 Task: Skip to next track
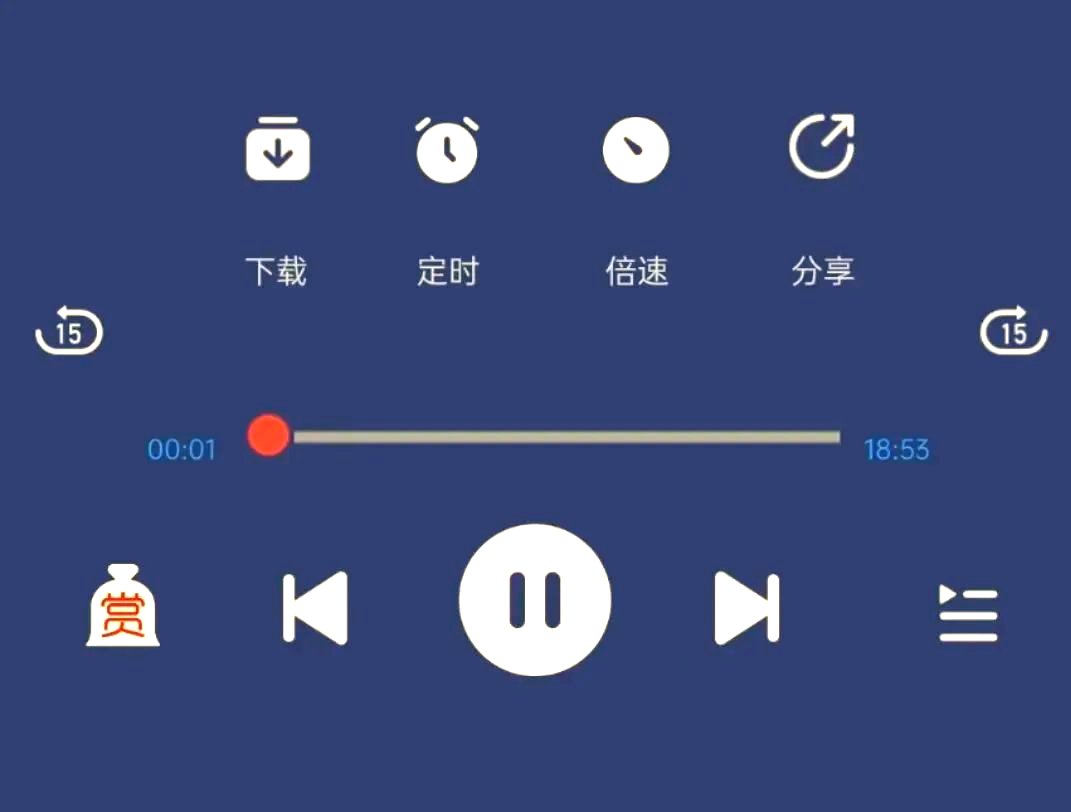(746, 607)
